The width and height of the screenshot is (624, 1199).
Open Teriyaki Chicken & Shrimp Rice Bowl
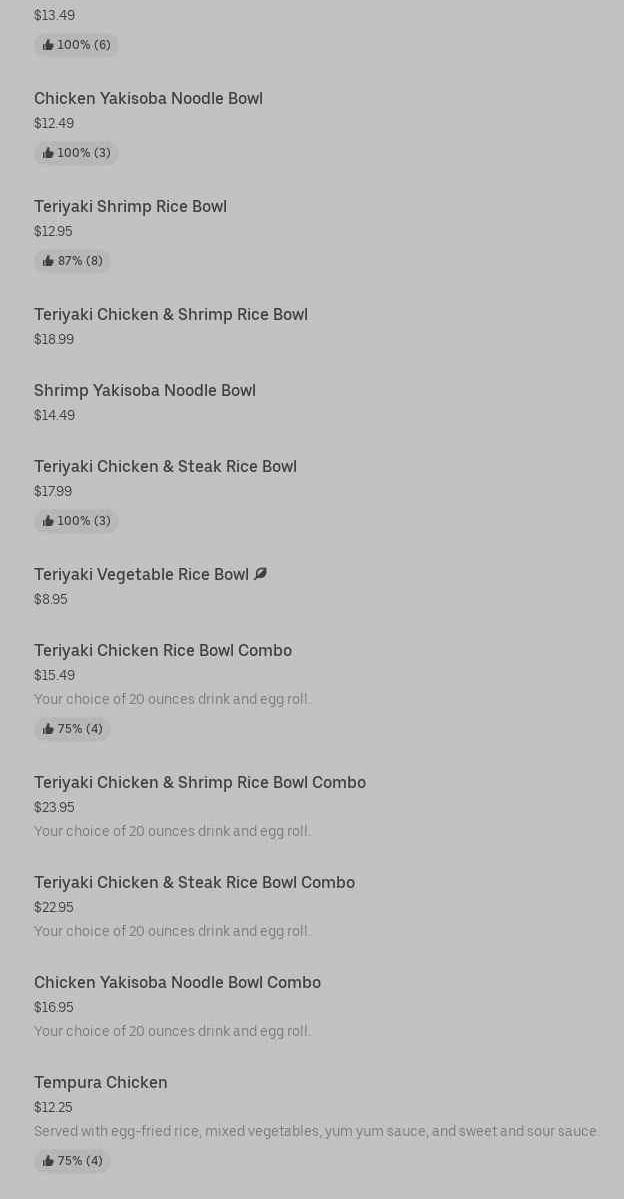(x=171, y=314)
